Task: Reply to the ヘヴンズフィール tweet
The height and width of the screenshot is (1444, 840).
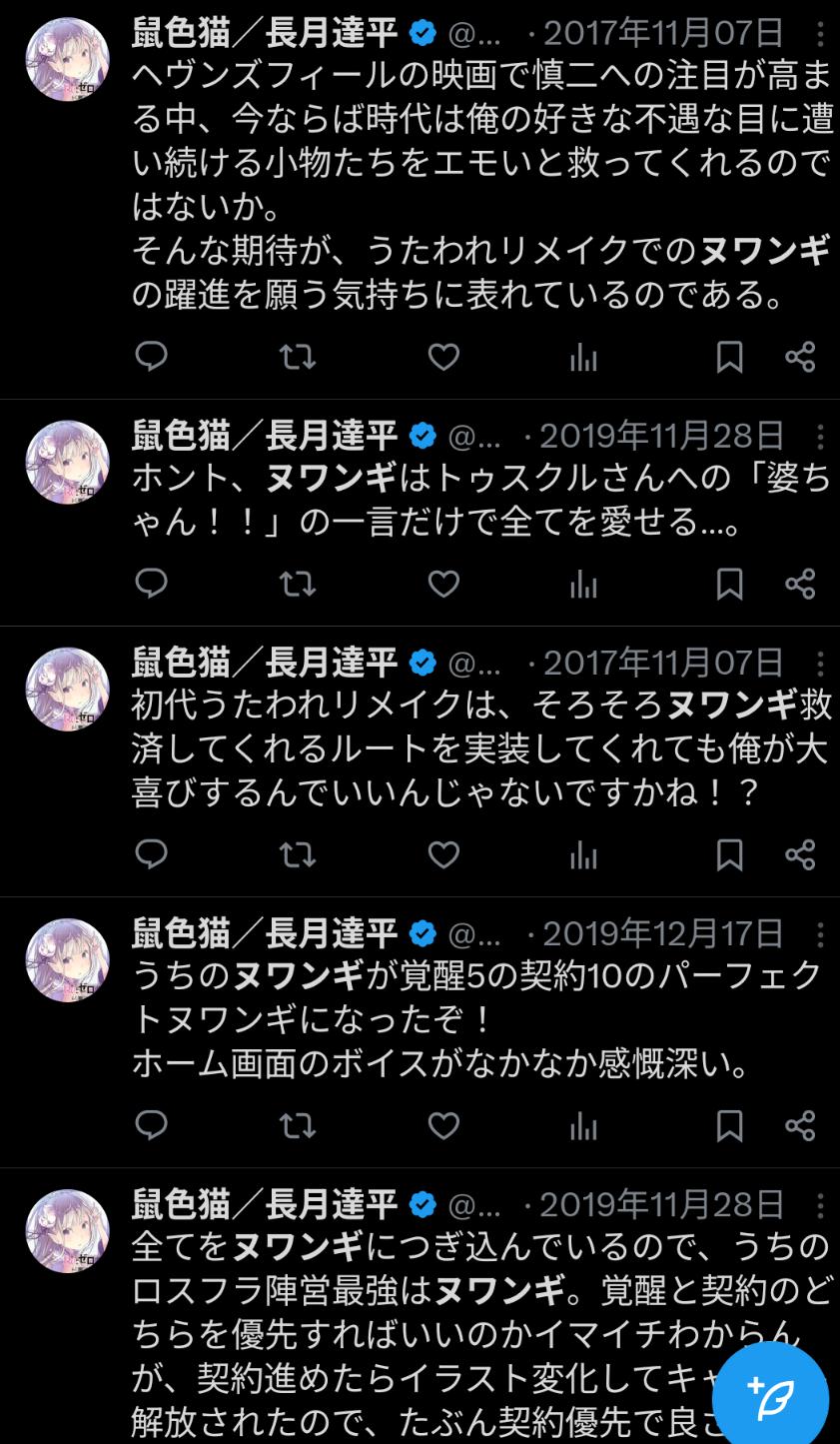Action: [x=151, y=357]
